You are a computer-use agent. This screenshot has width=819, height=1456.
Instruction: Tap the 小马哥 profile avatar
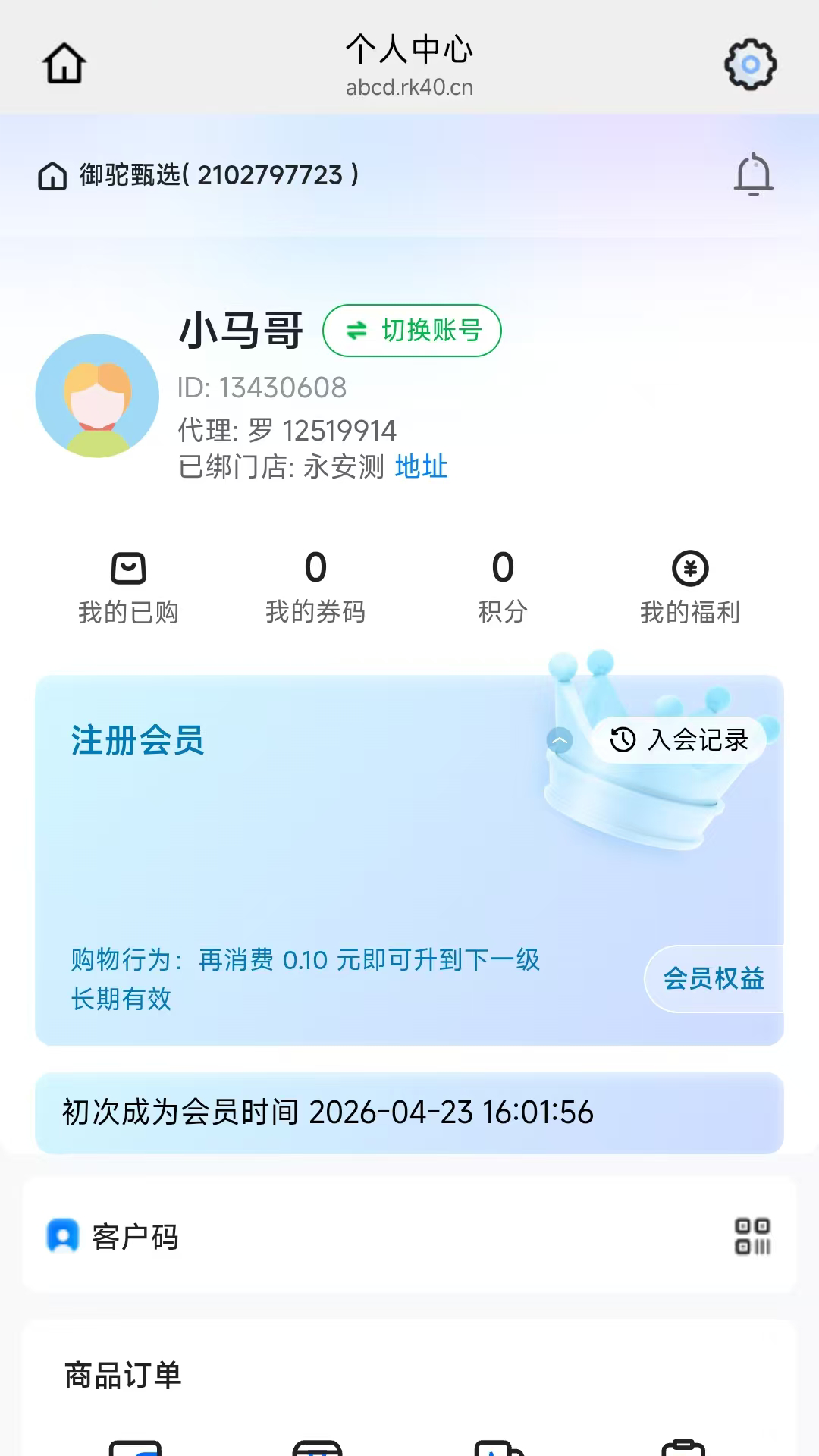pos(97,396)
